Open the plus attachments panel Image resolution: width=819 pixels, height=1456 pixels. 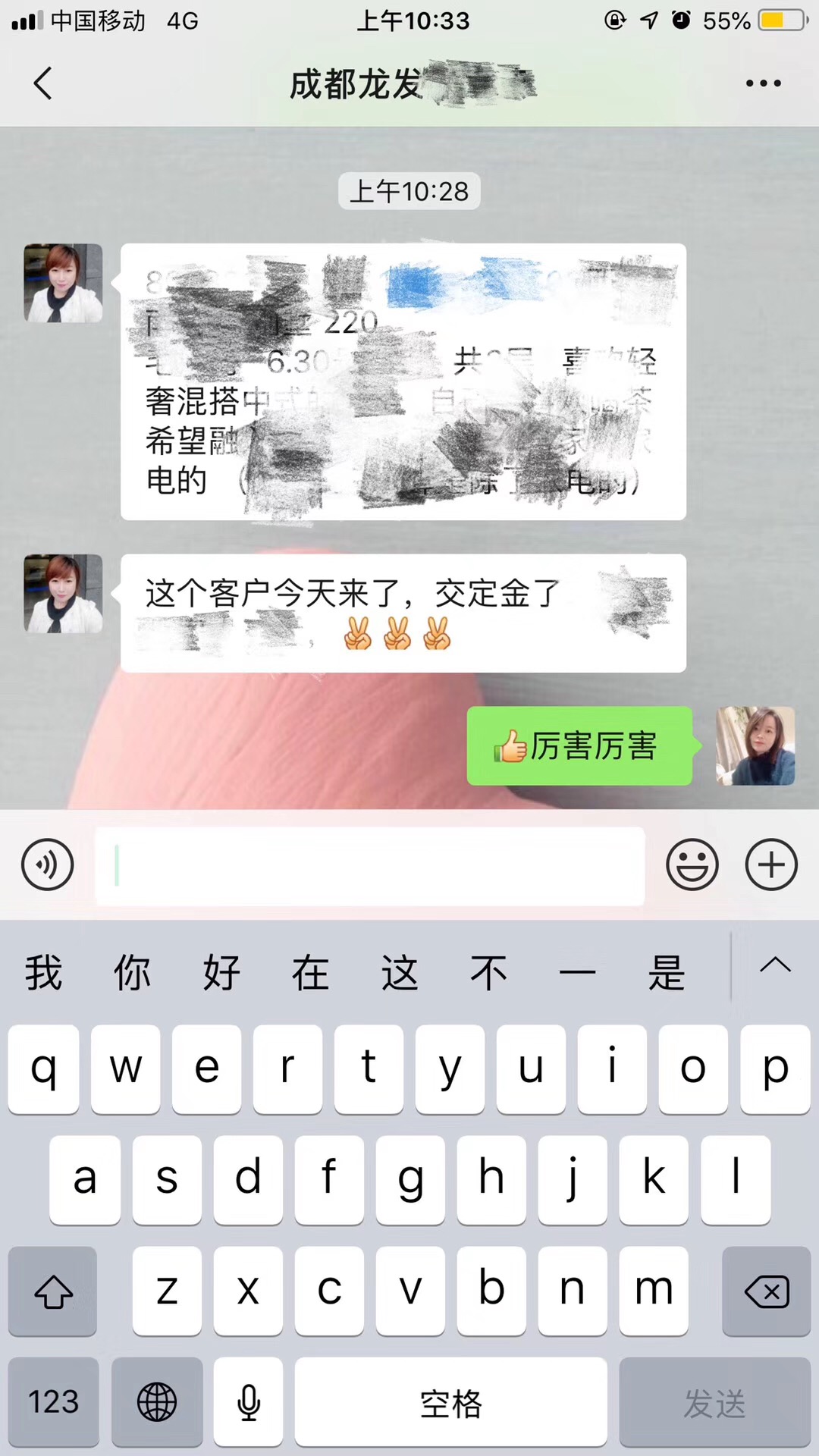771,864
